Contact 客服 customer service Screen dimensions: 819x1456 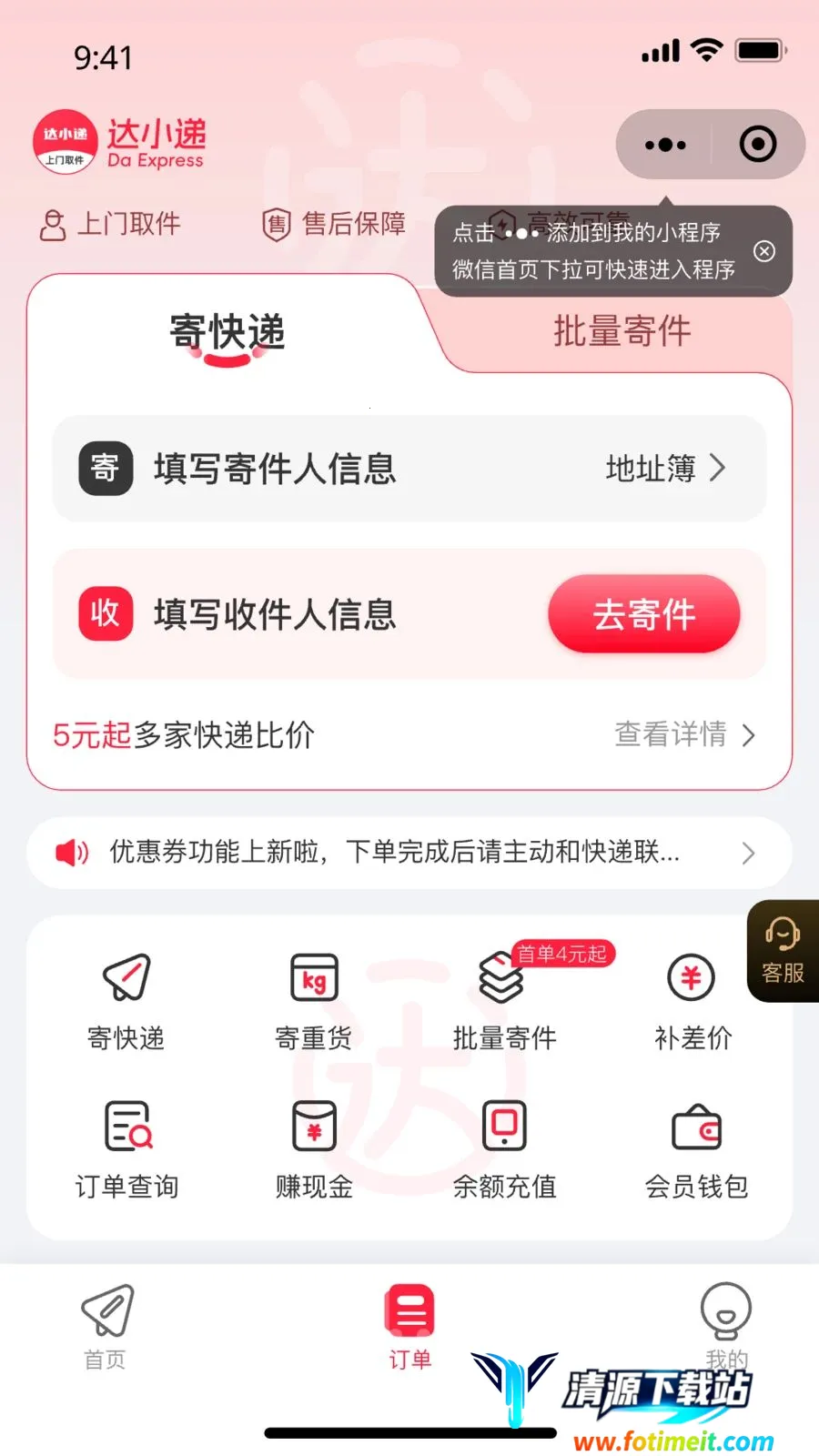(783, 951)
